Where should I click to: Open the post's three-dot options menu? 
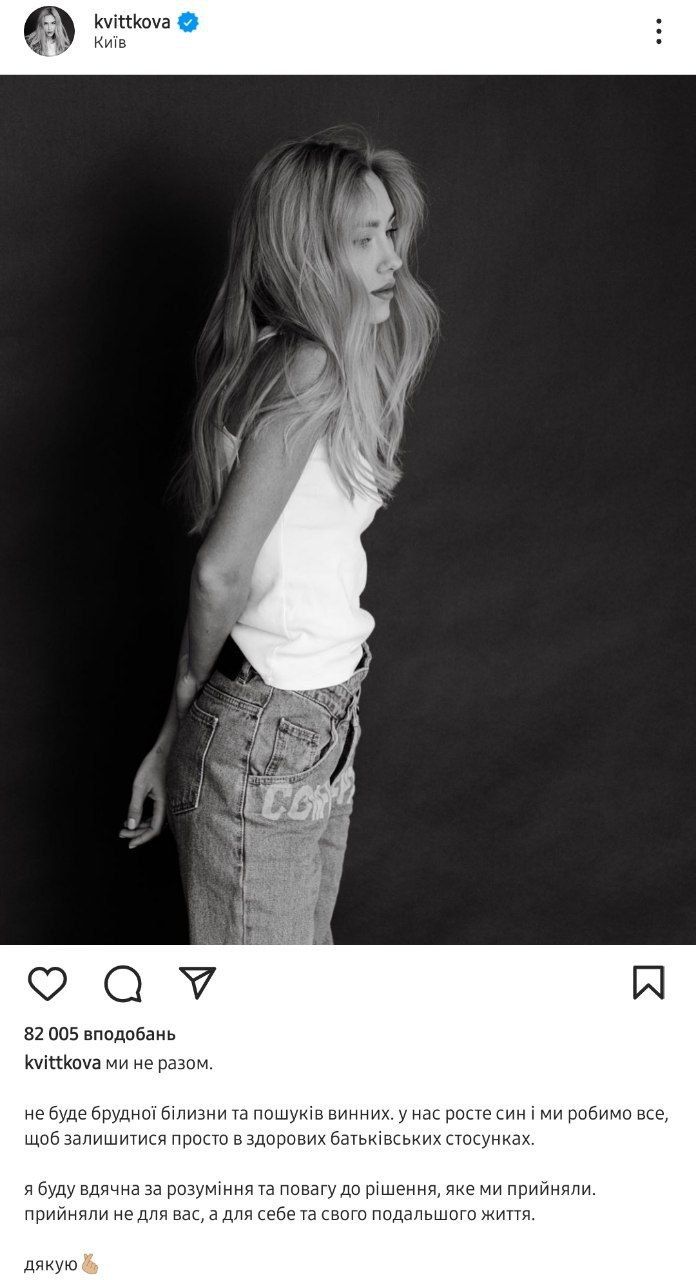coord(658,31)
